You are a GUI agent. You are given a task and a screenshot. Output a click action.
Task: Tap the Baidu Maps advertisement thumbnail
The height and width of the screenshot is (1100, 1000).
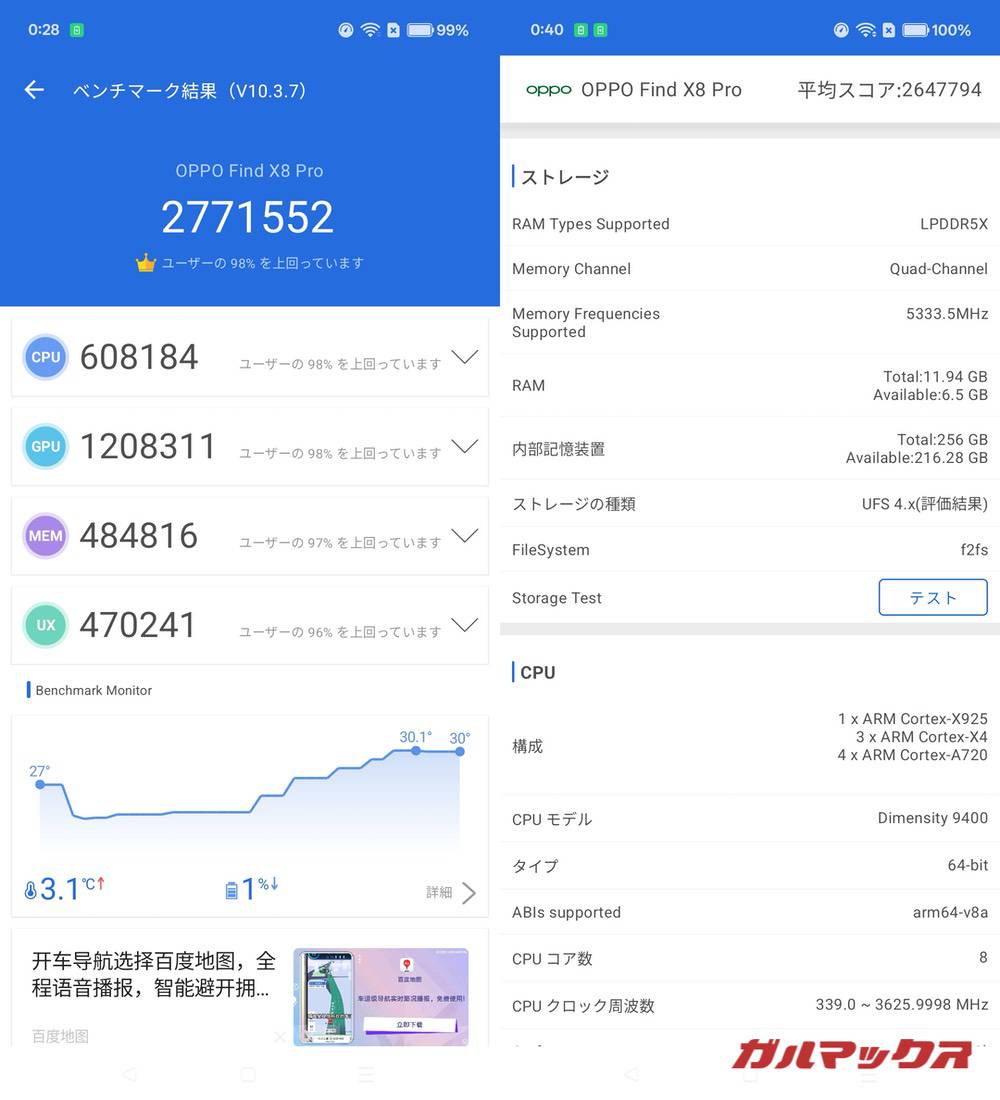(x=380, y=995)
